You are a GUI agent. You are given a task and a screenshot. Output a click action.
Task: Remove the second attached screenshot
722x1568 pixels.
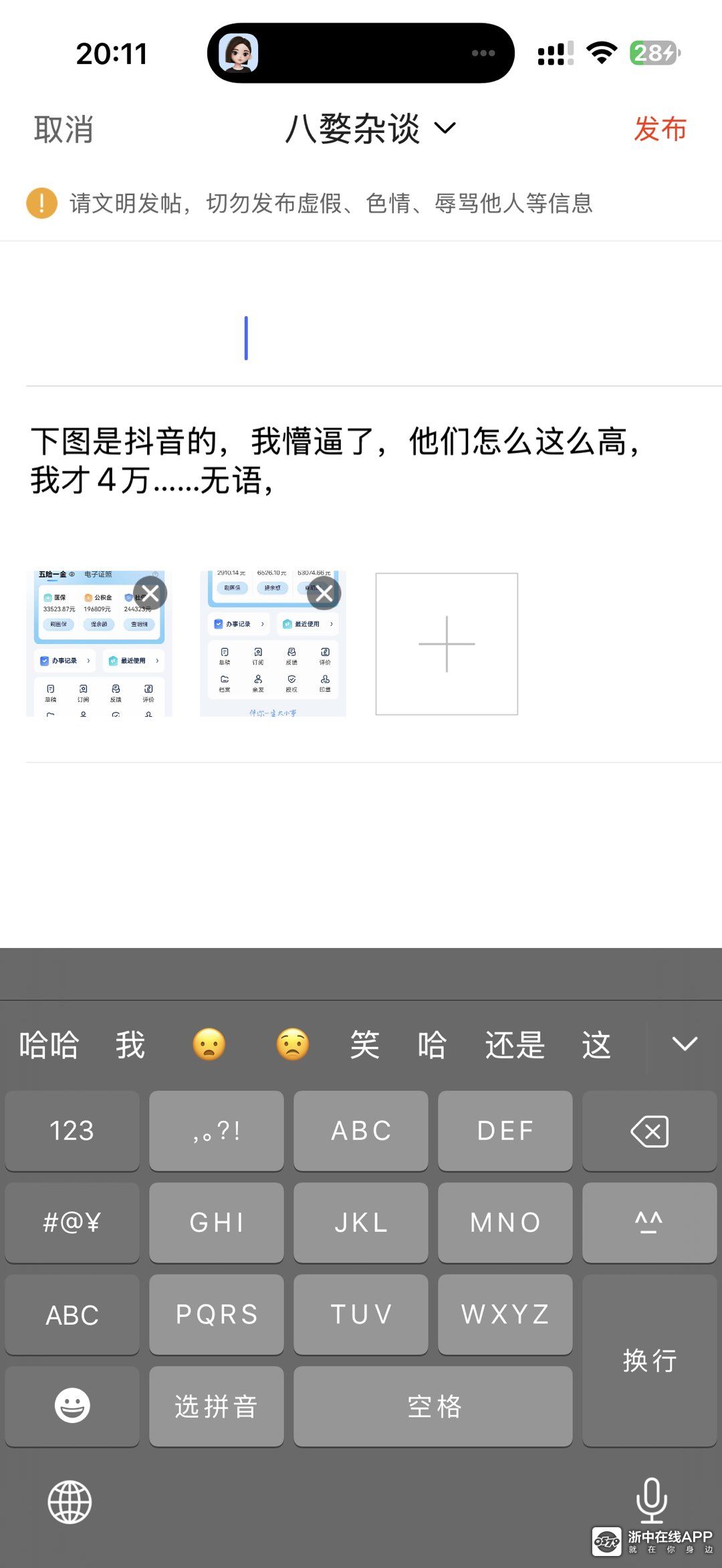324,593
